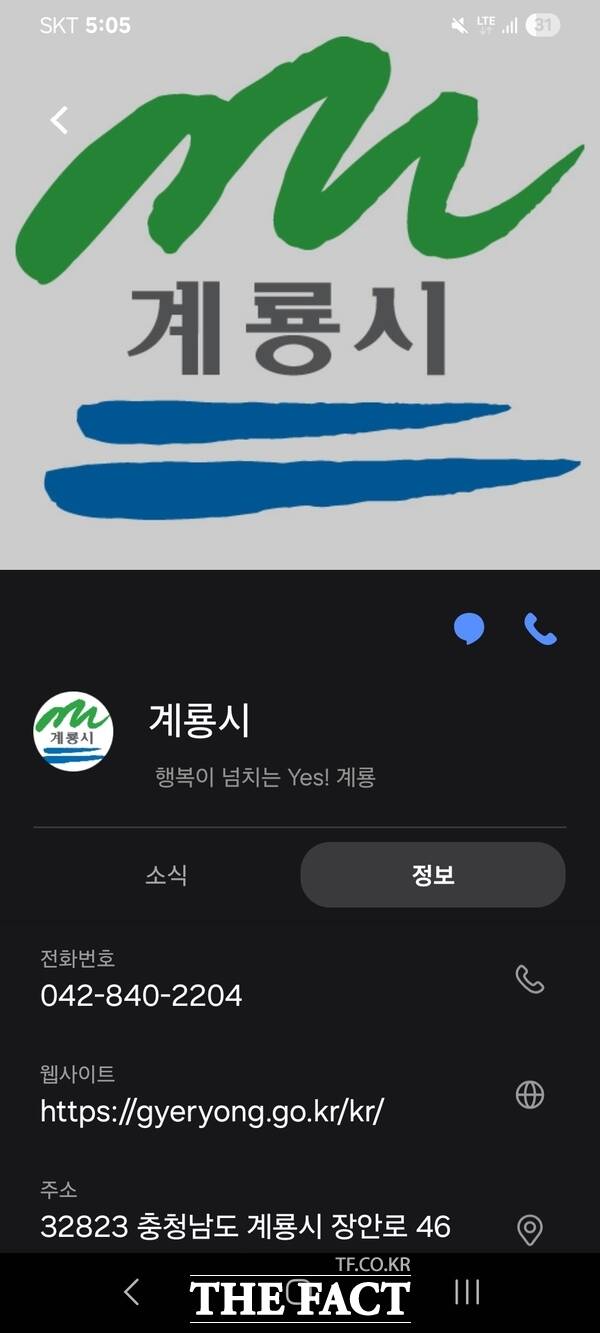The height and width of the screenshot is (1333, 600).
Task: Select the 정보 tab
Action: (433, 875)
